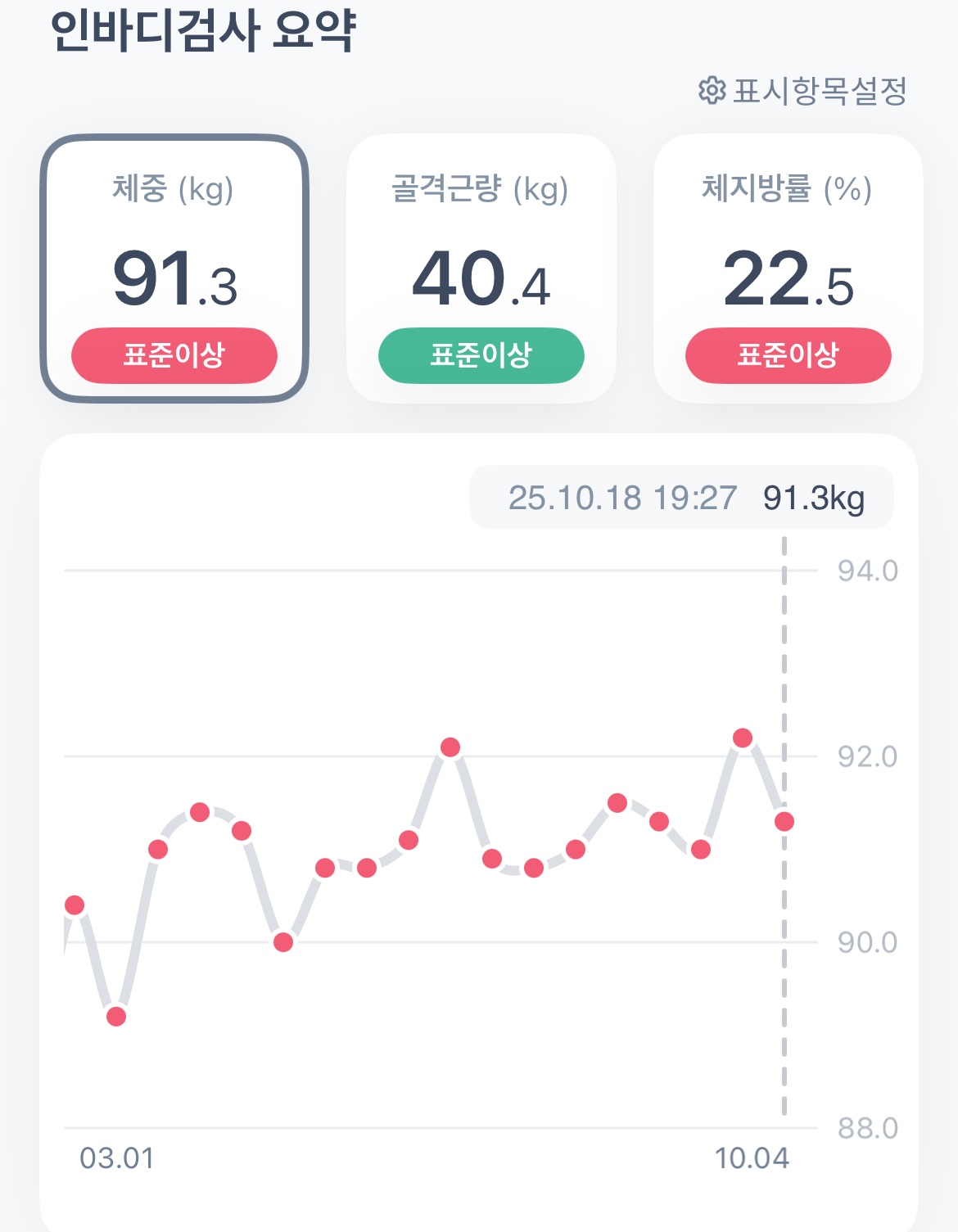Image resolution: width=958 pixels, height=1232 pixels.
Task: Select the 체지방률 (%) body fat card
Action: (789, 269)
